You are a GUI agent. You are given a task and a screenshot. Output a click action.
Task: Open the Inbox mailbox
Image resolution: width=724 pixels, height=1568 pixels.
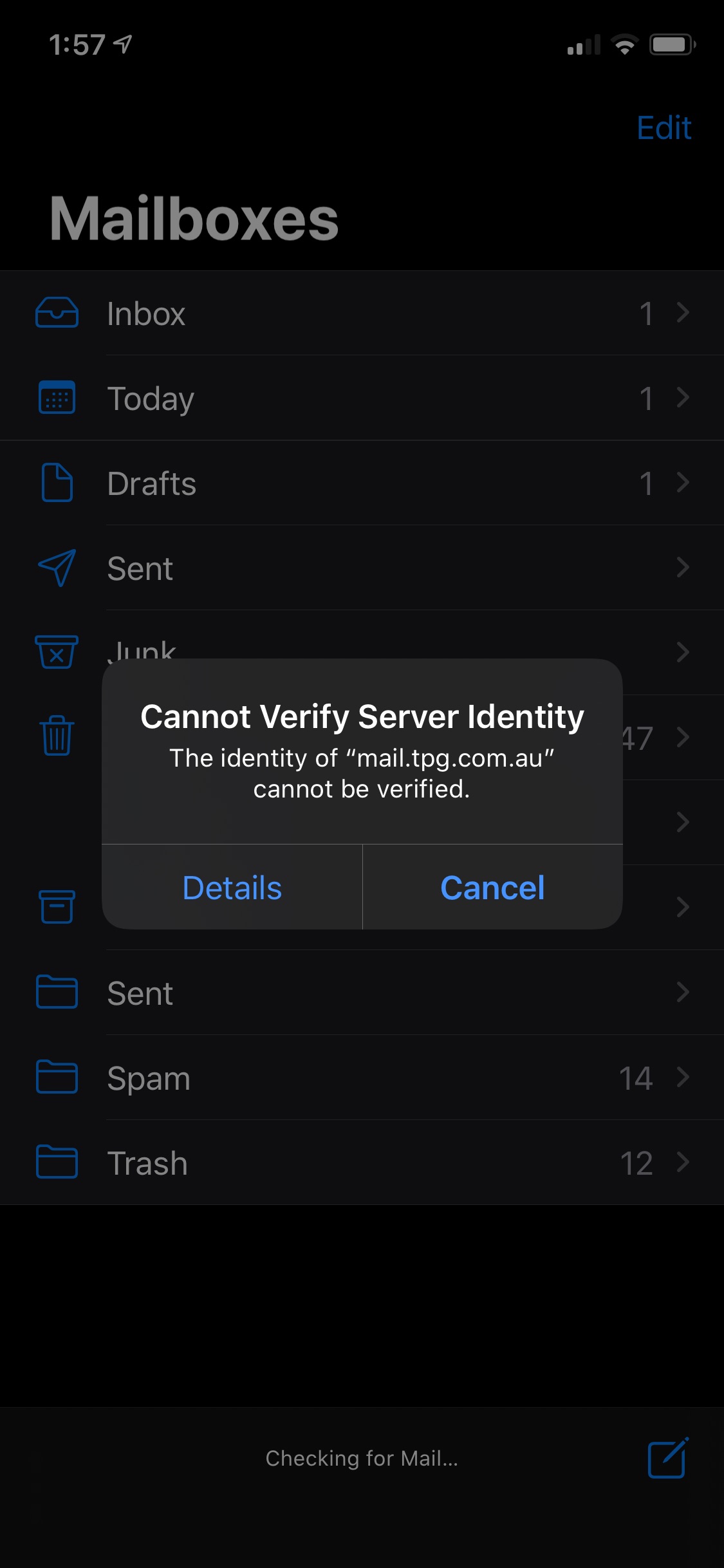click(362, 313)
